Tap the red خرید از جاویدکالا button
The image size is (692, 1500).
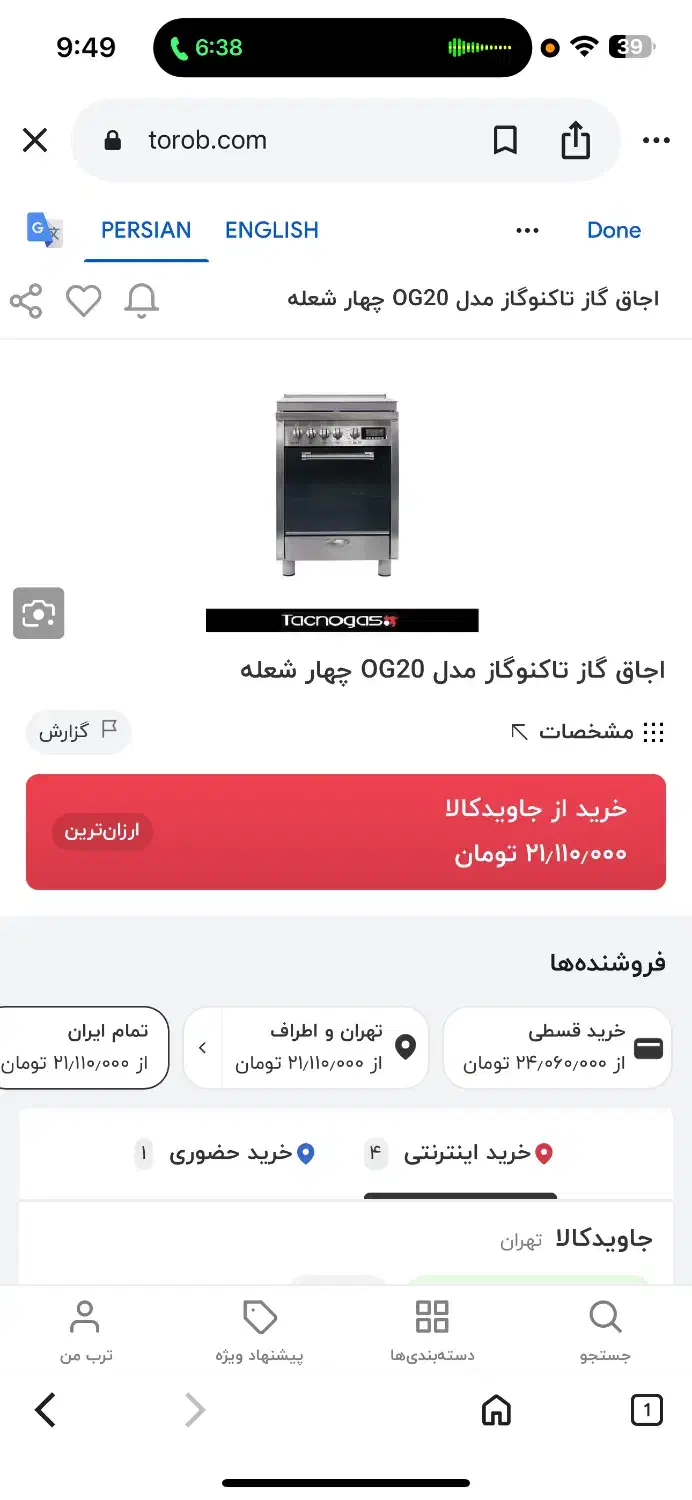[346, 832]
